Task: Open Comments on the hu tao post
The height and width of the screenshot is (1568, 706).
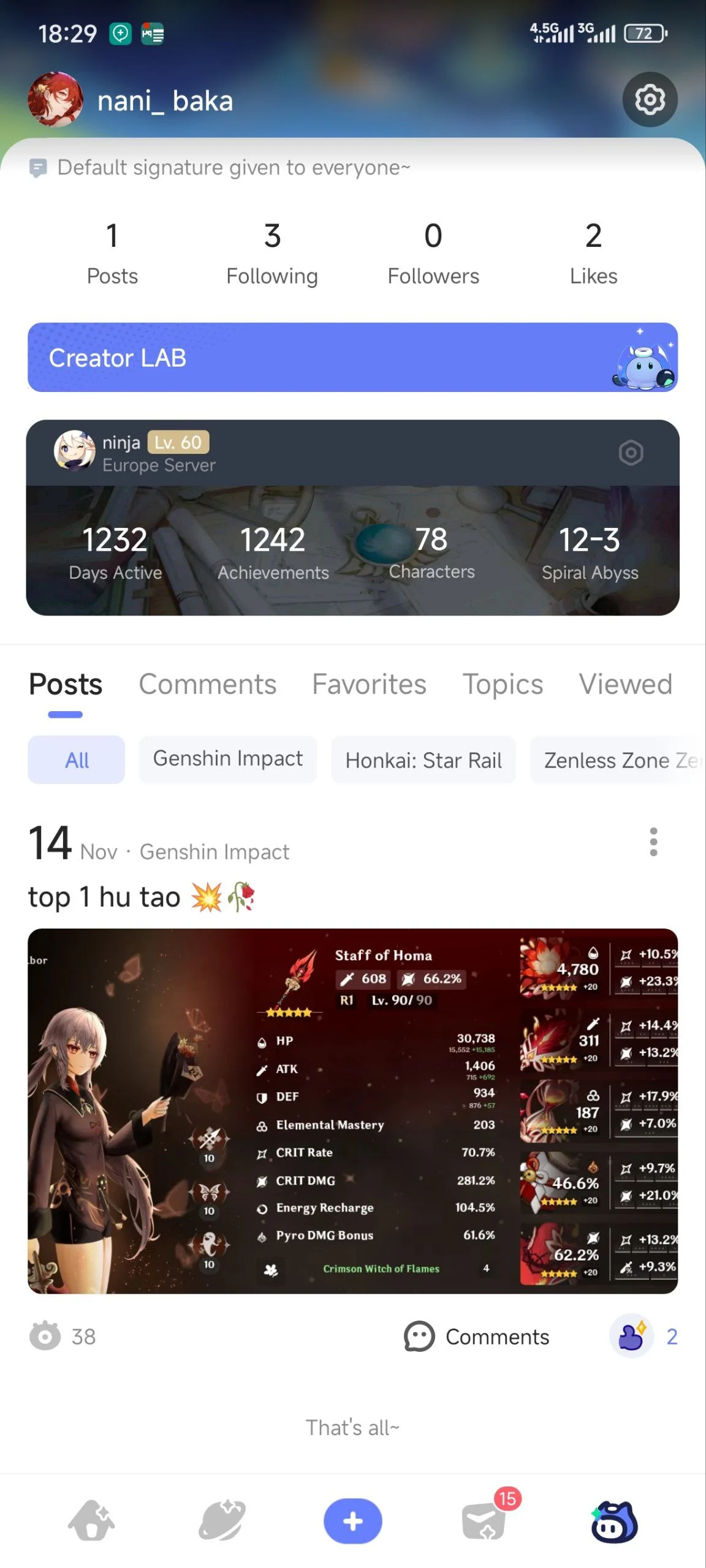Action: (x=477, y=1336)
